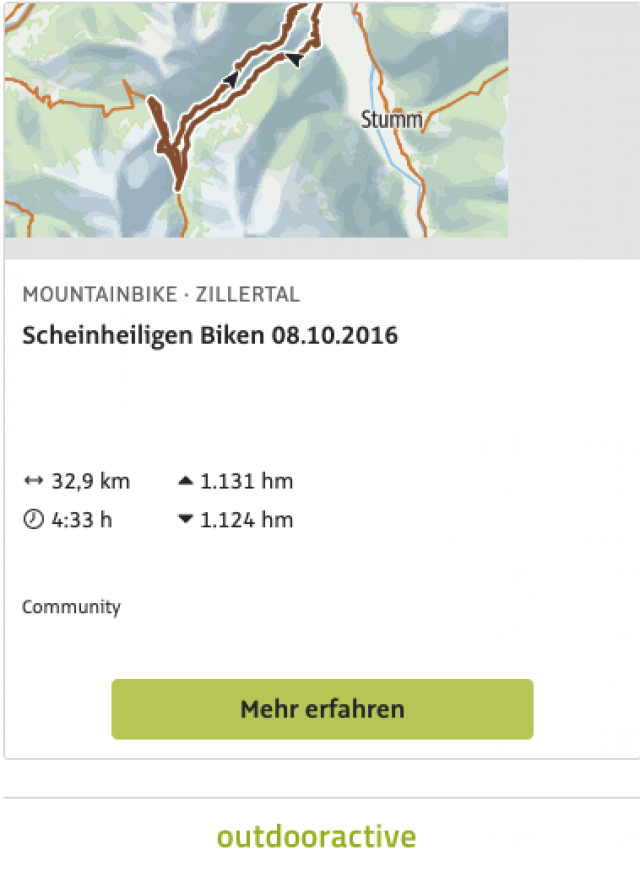Open the Scheinheiligen Biken route map
The height and width of the screenshot is (871, 640).
click(256, 118)
